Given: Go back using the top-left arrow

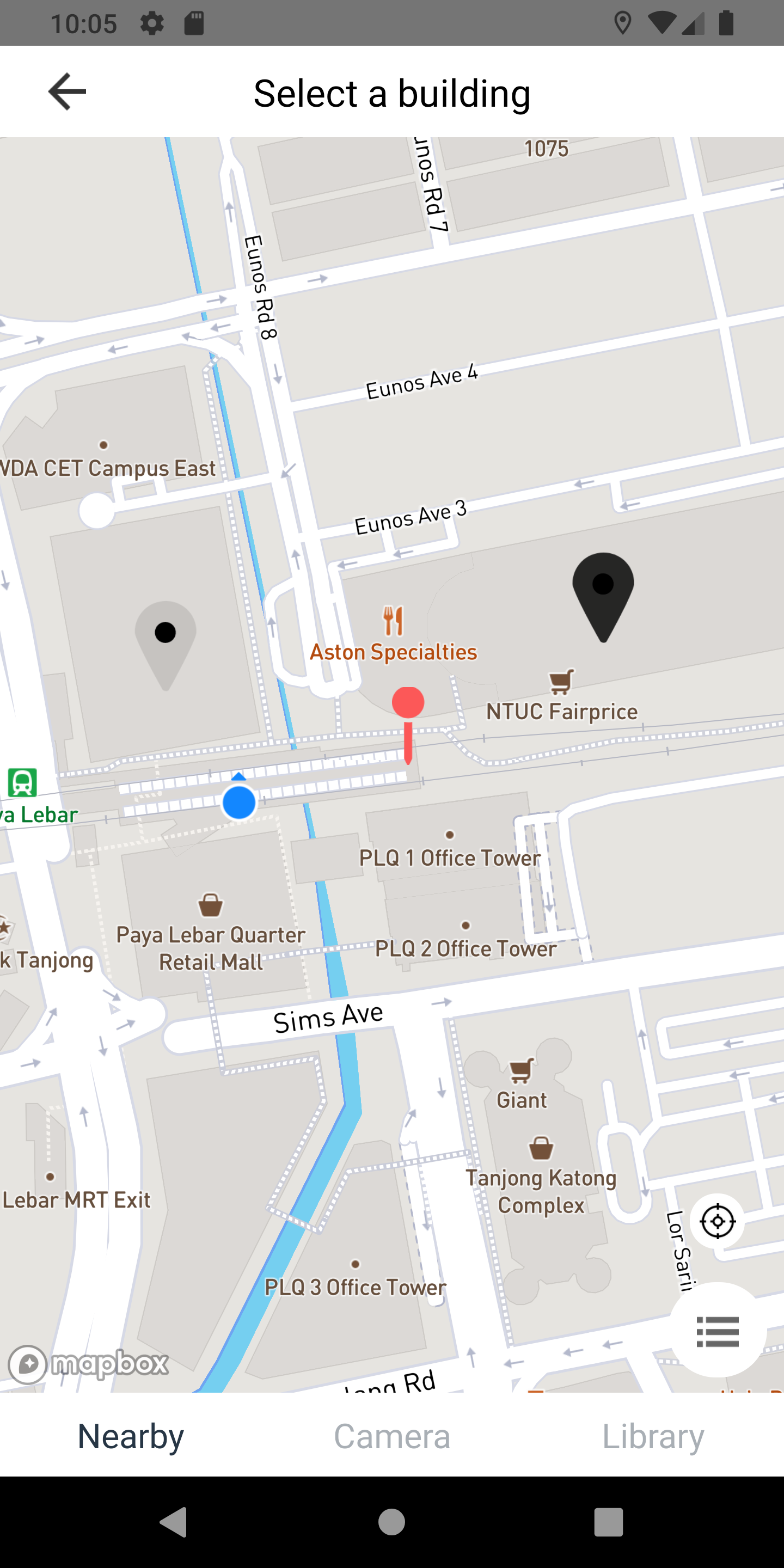Looking at the screenshot, I should tap(67, 91).
